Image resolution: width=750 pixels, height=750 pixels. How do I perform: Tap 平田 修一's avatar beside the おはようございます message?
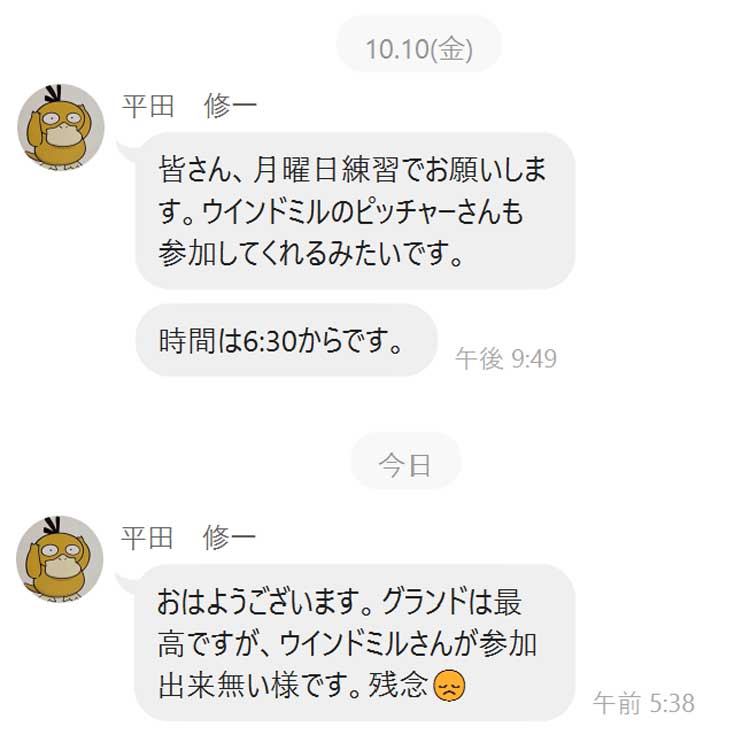(x=61, y=560)
